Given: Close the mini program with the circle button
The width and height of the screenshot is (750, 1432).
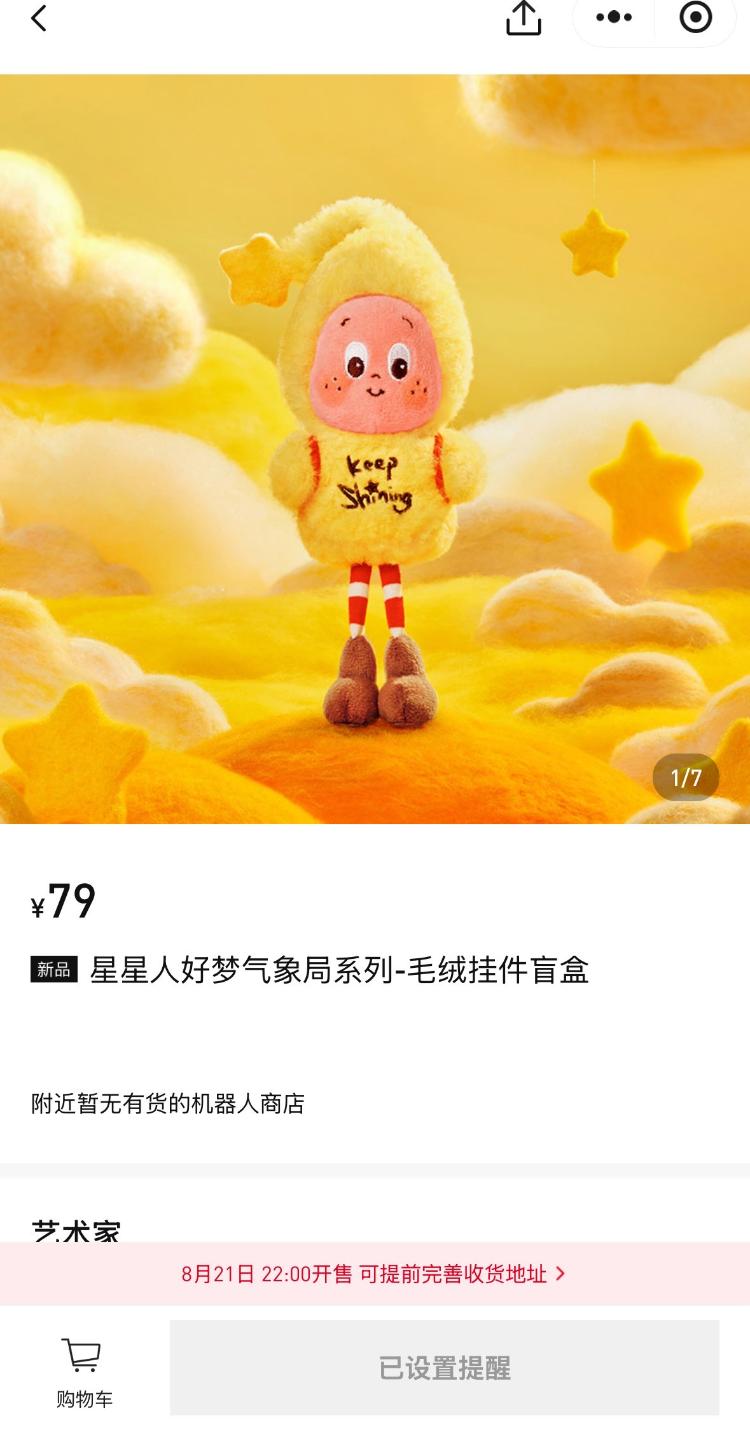Looking at the screenshot, I should click(x=695, y=18).
